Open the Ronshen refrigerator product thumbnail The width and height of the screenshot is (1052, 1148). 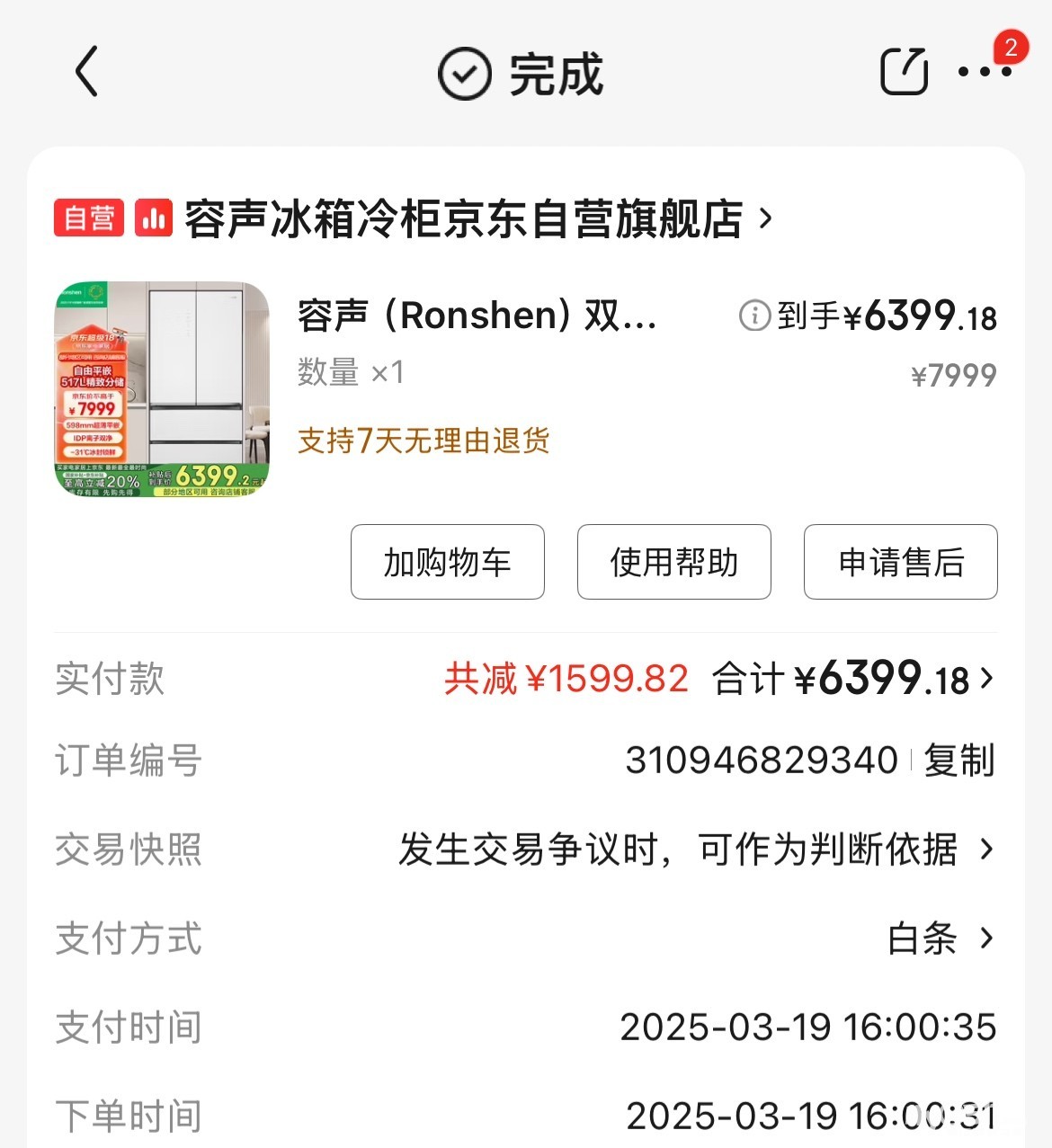(162, 389)
